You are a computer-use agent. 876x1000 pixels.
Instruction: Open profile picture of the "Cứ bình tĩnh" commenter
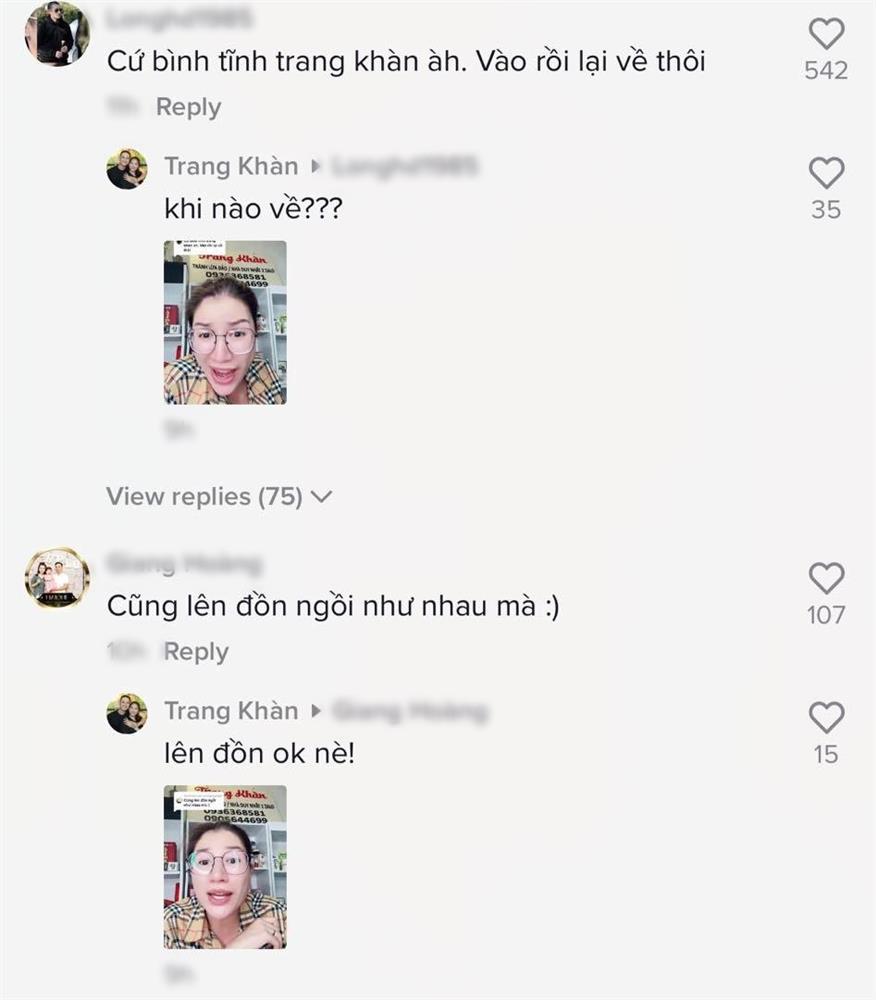tap(57, 34)
